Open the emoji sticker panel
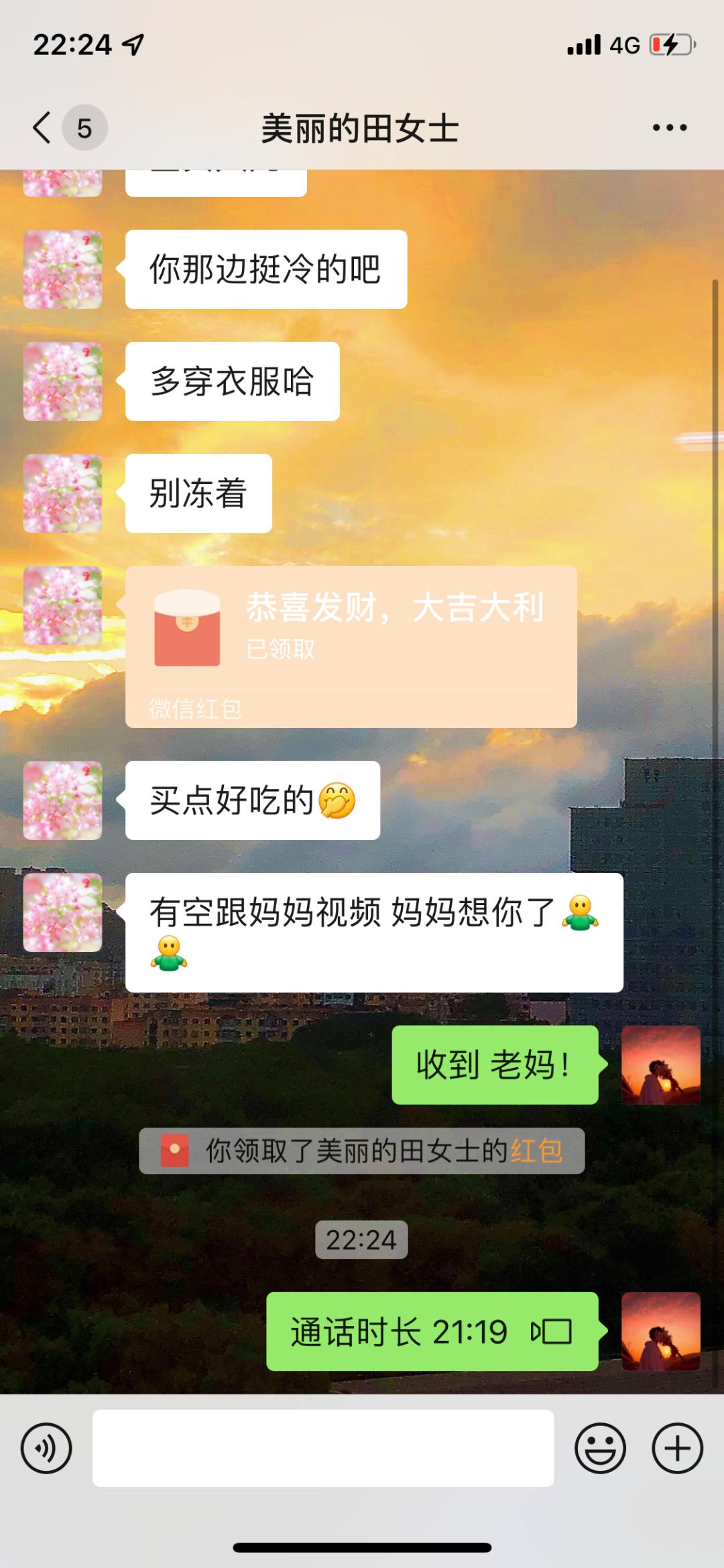The image size is (724, 1568). coord(600,1448)
